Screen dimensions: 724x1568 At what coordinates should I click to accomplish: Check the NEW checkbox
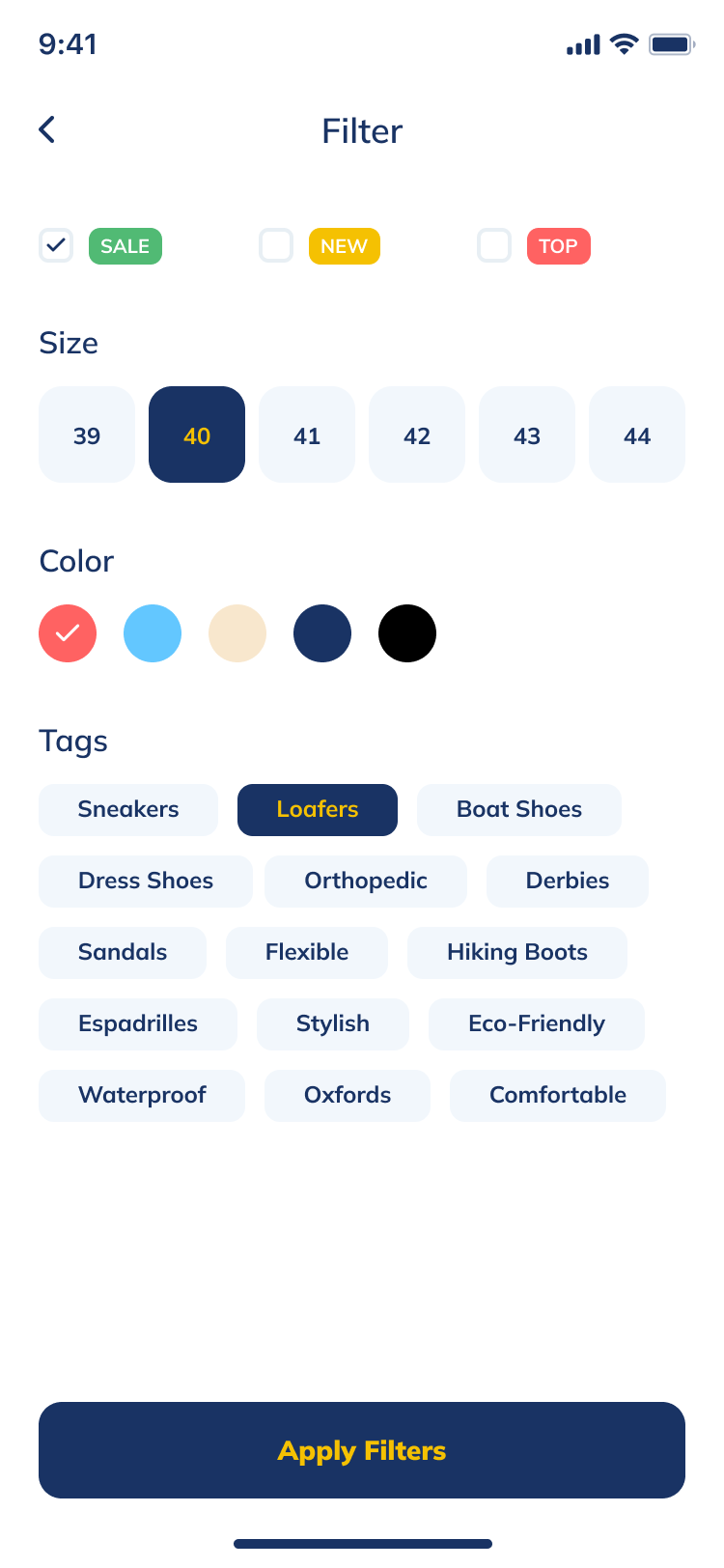point(276,245)
